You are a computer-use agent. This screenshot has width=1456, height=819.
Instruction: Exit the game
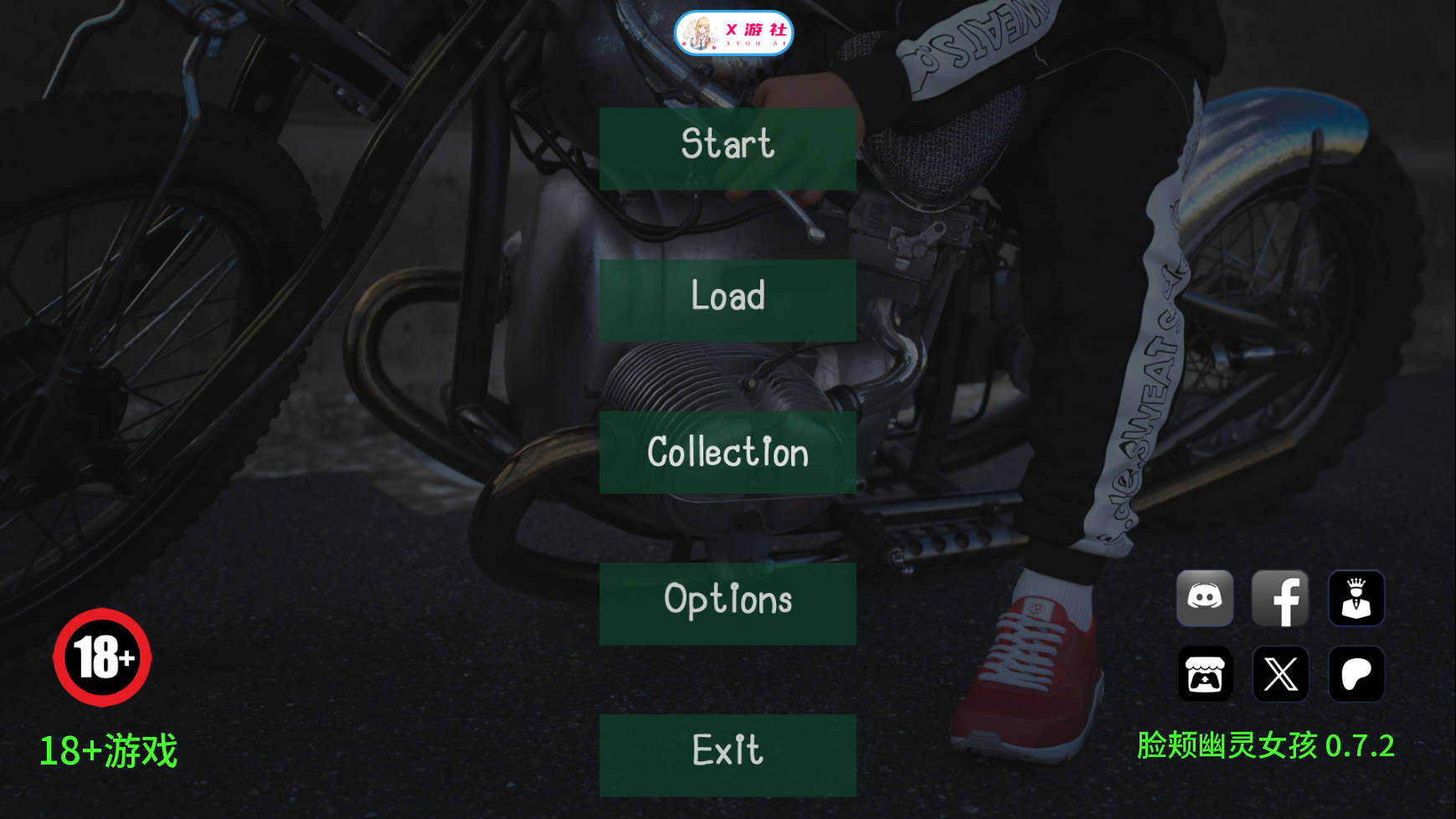pyautogui.click(x=727, y=755)
